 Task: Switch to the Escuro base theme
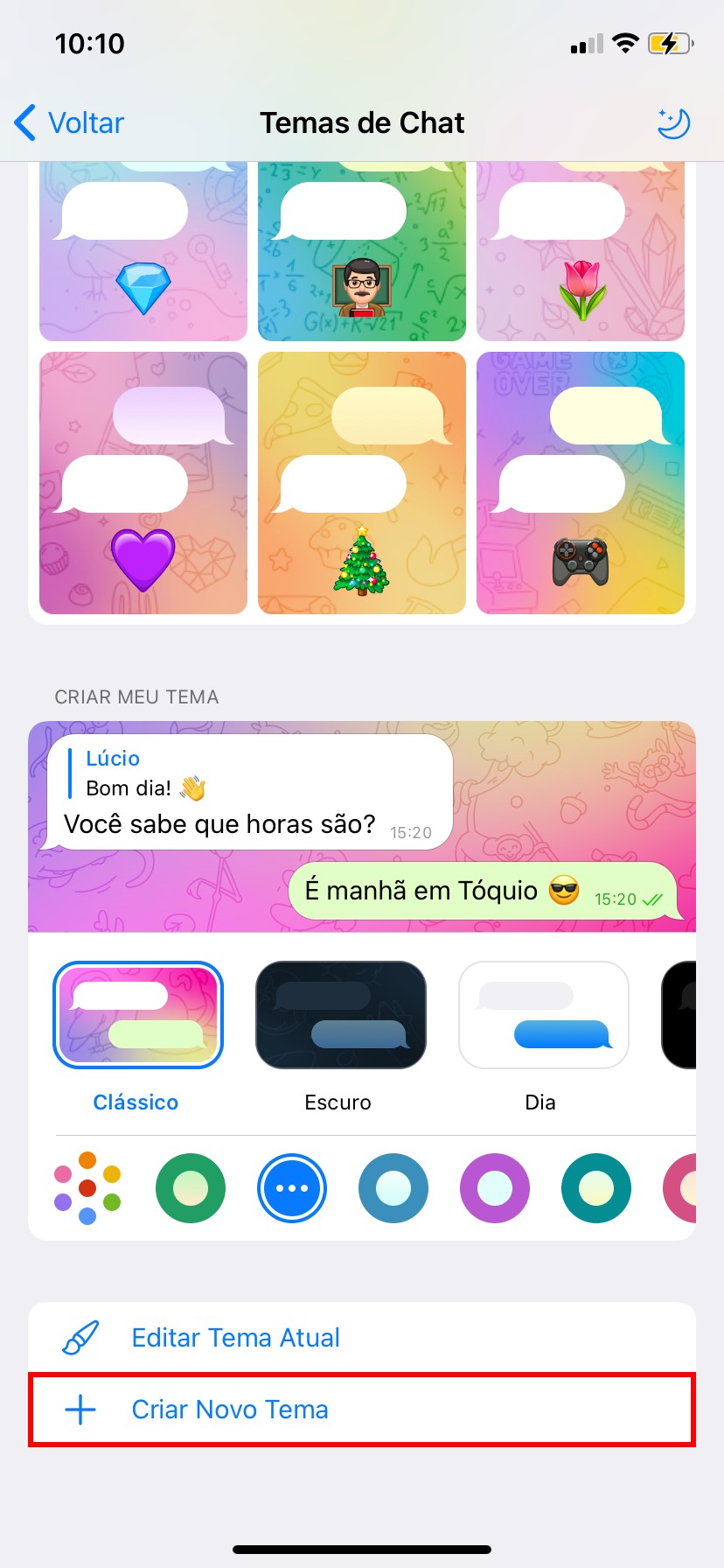340,1015
